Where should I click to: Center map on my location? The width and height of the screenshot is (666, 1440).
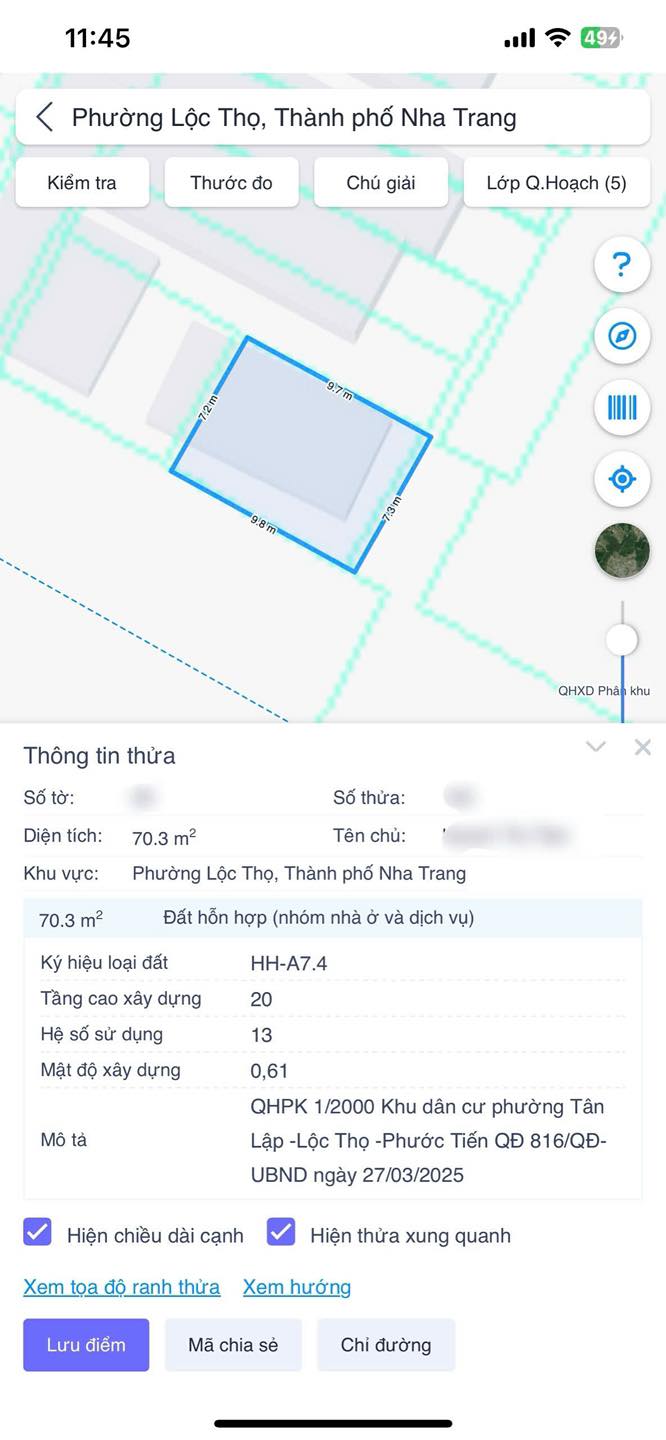click(622, 479)
